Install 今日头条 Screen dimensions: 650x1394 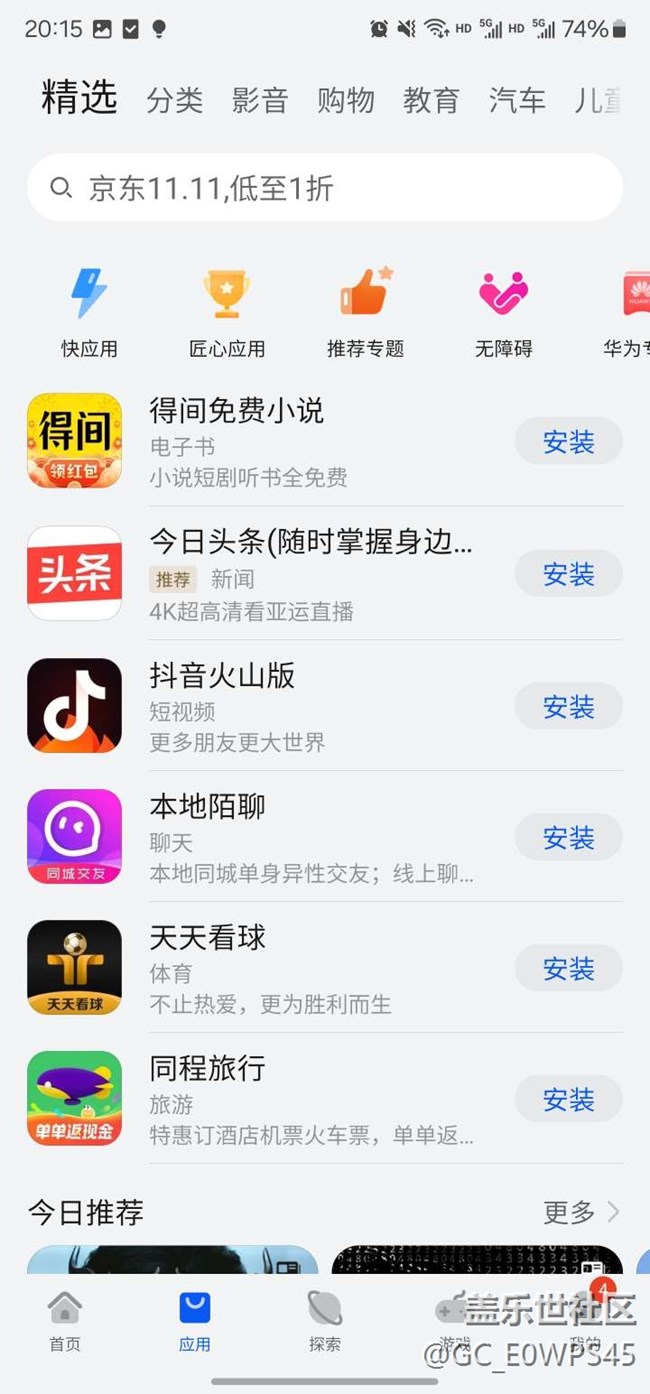(x=568, y=574)
